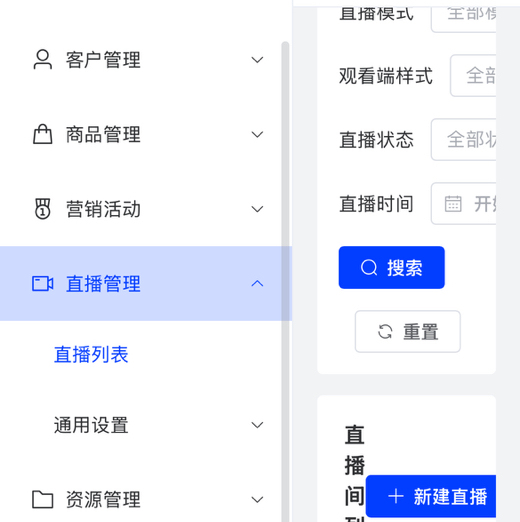520x522 pixels.
Task: Open the 直播模式 dropdown
Action: click(463, 19)
